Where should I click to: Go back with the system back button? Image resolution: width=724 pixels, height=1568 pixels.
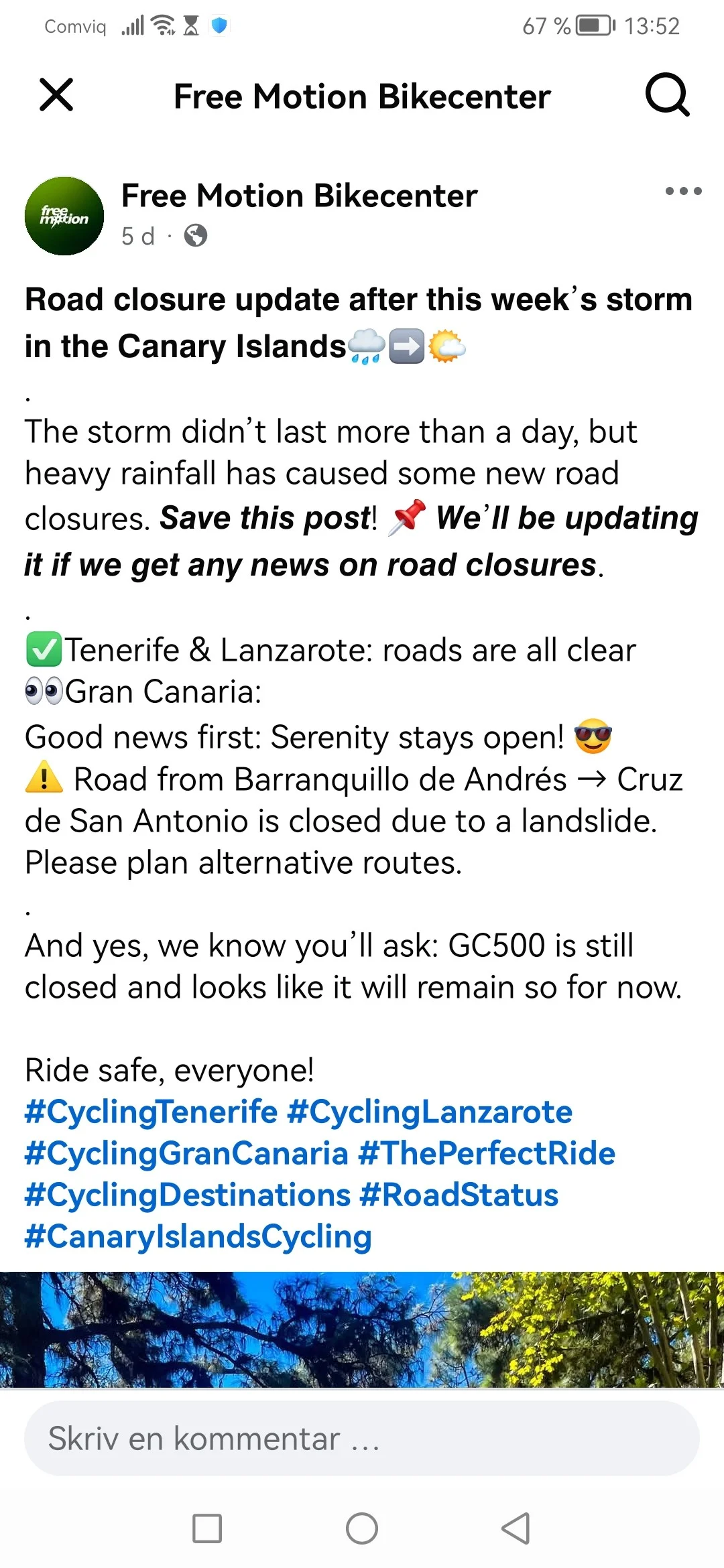tap(516, 1528)
